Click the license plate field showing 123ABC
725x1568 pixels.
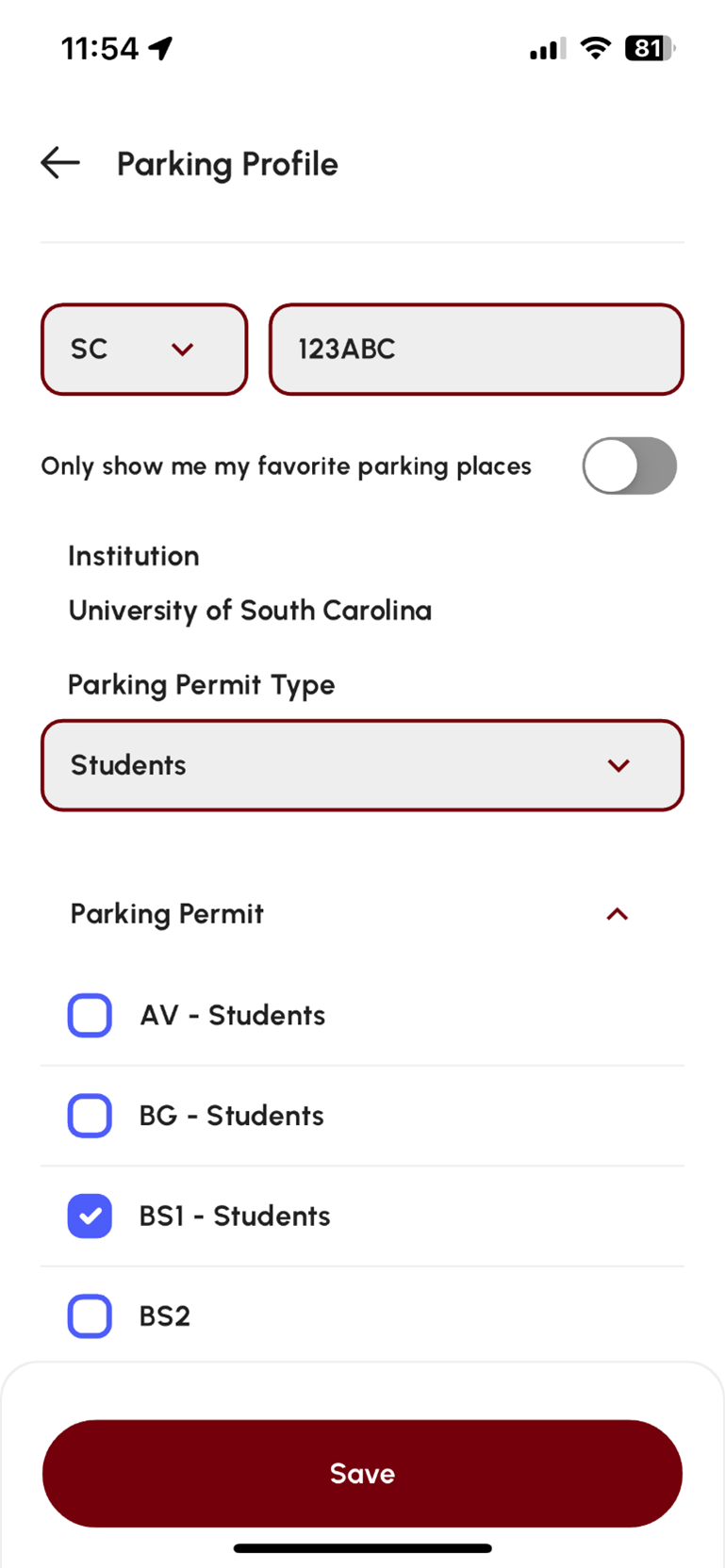point(475,349)
